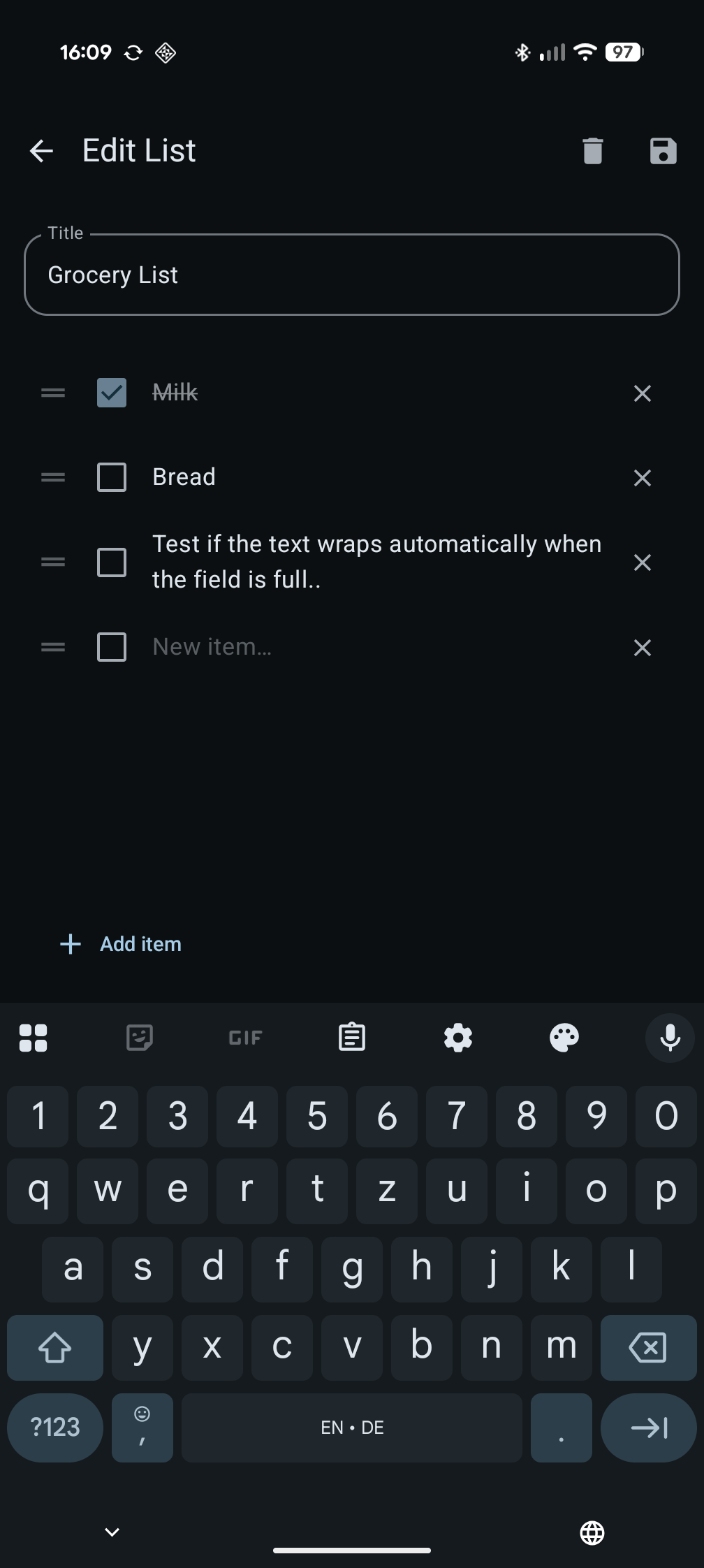Open Gboard settings with the gear icon
Screen dimensions: 704x1568
pyautogui.click(x=457, y=1038)
